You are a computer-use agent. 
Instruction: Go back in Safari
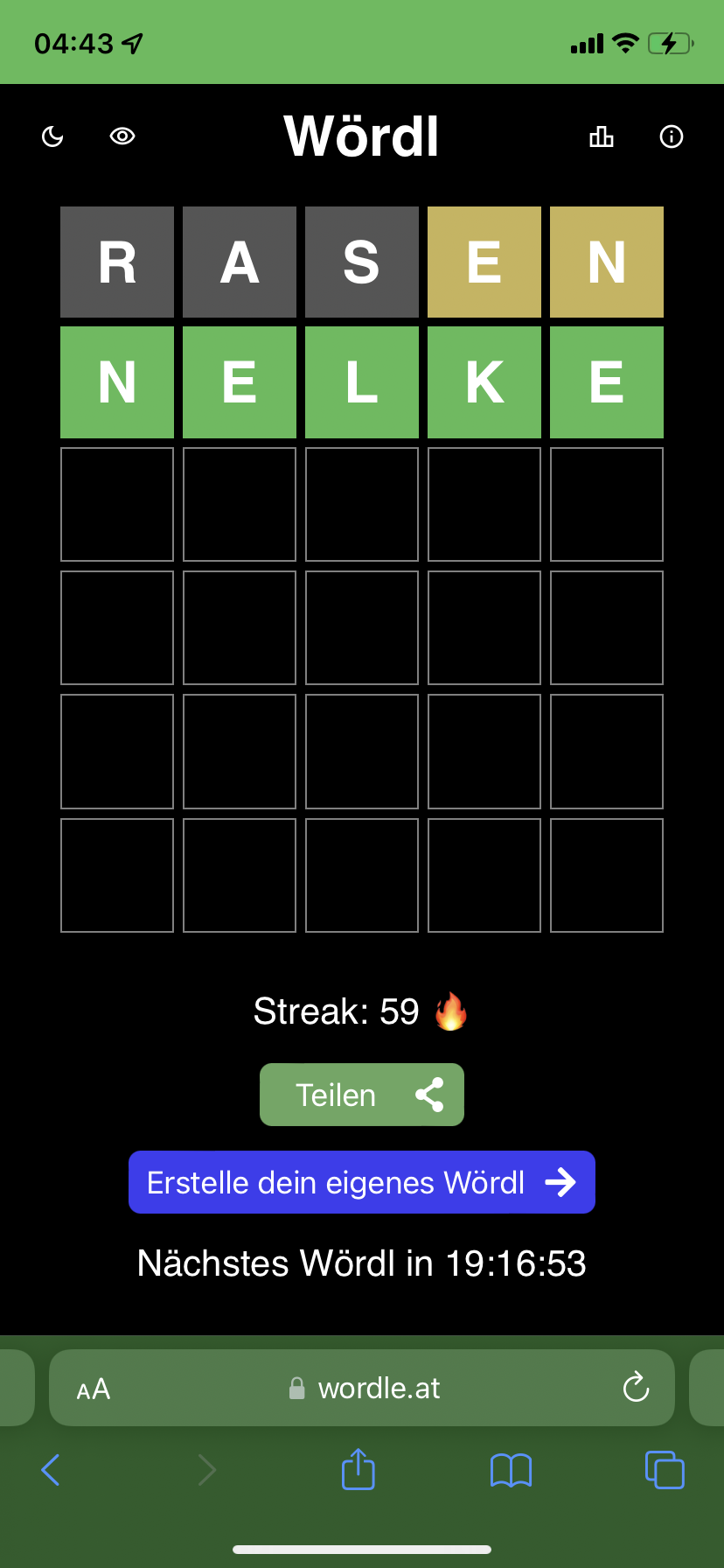tap(51, 1470)
